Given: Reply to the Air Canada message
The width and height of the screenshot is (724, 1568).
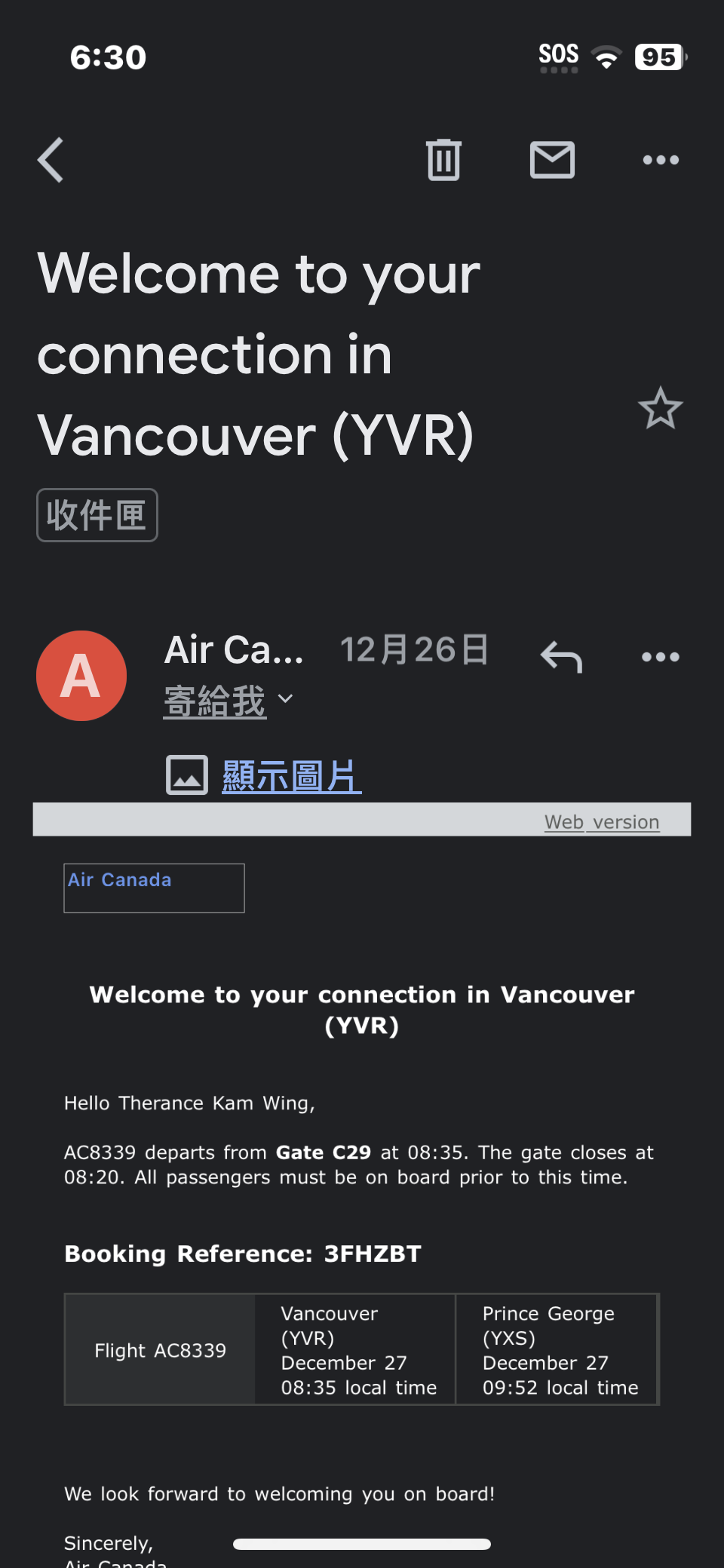Looking at the screenshot, I should click(562, 657).
